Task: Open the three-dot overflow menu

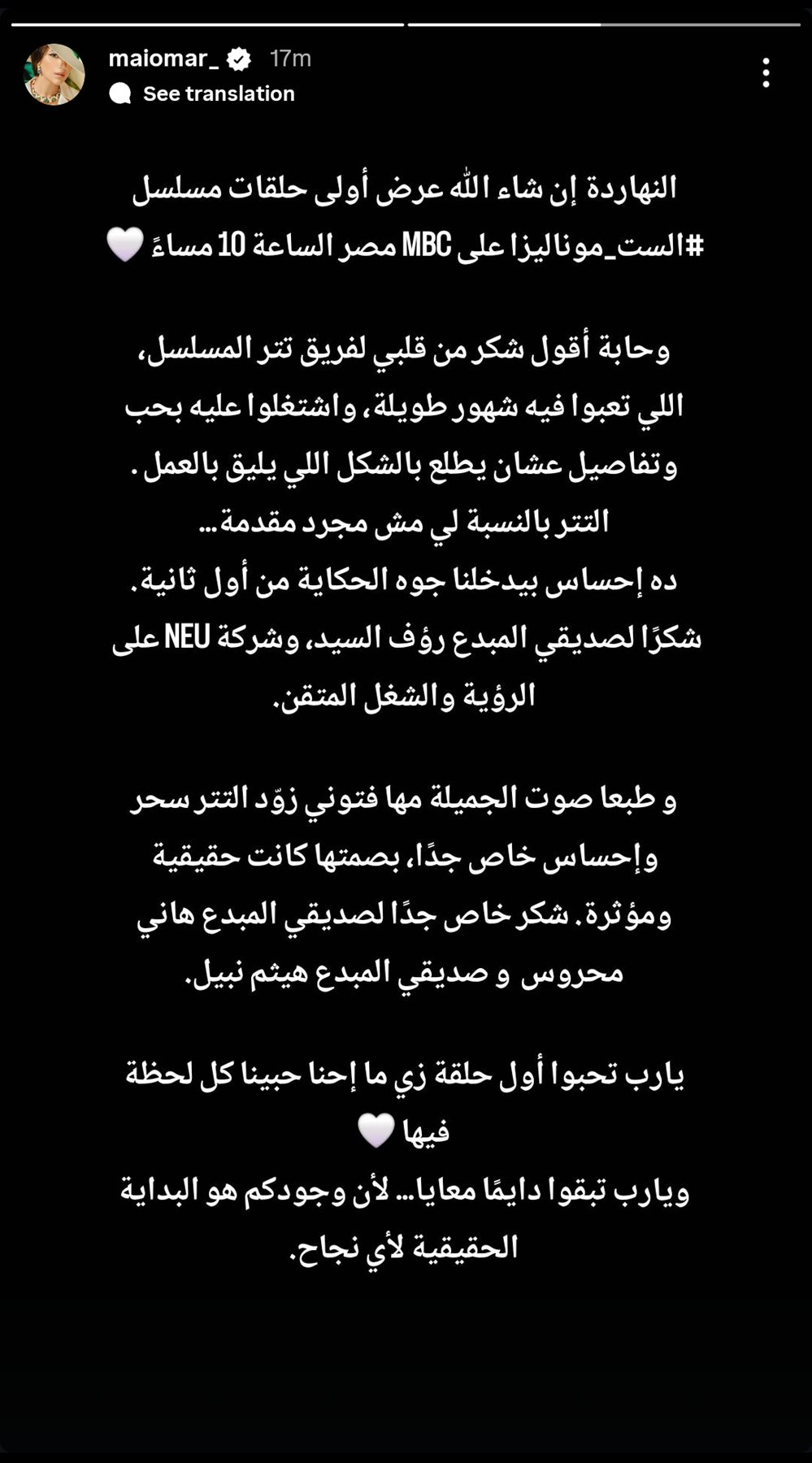Action: 766,73
